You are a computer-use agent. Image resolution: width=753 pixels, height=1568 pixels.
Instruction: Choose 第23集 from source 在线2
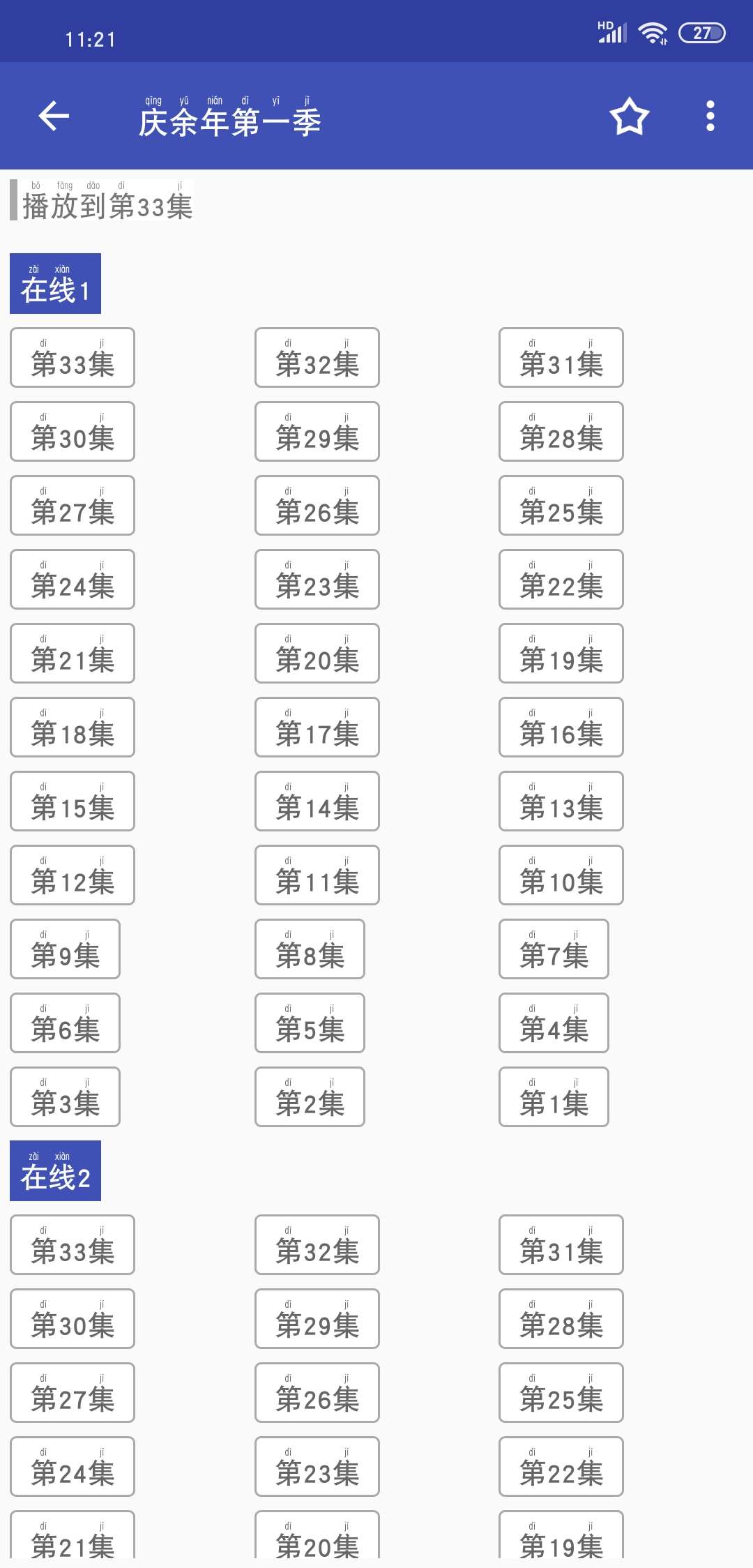[317, 1467]
